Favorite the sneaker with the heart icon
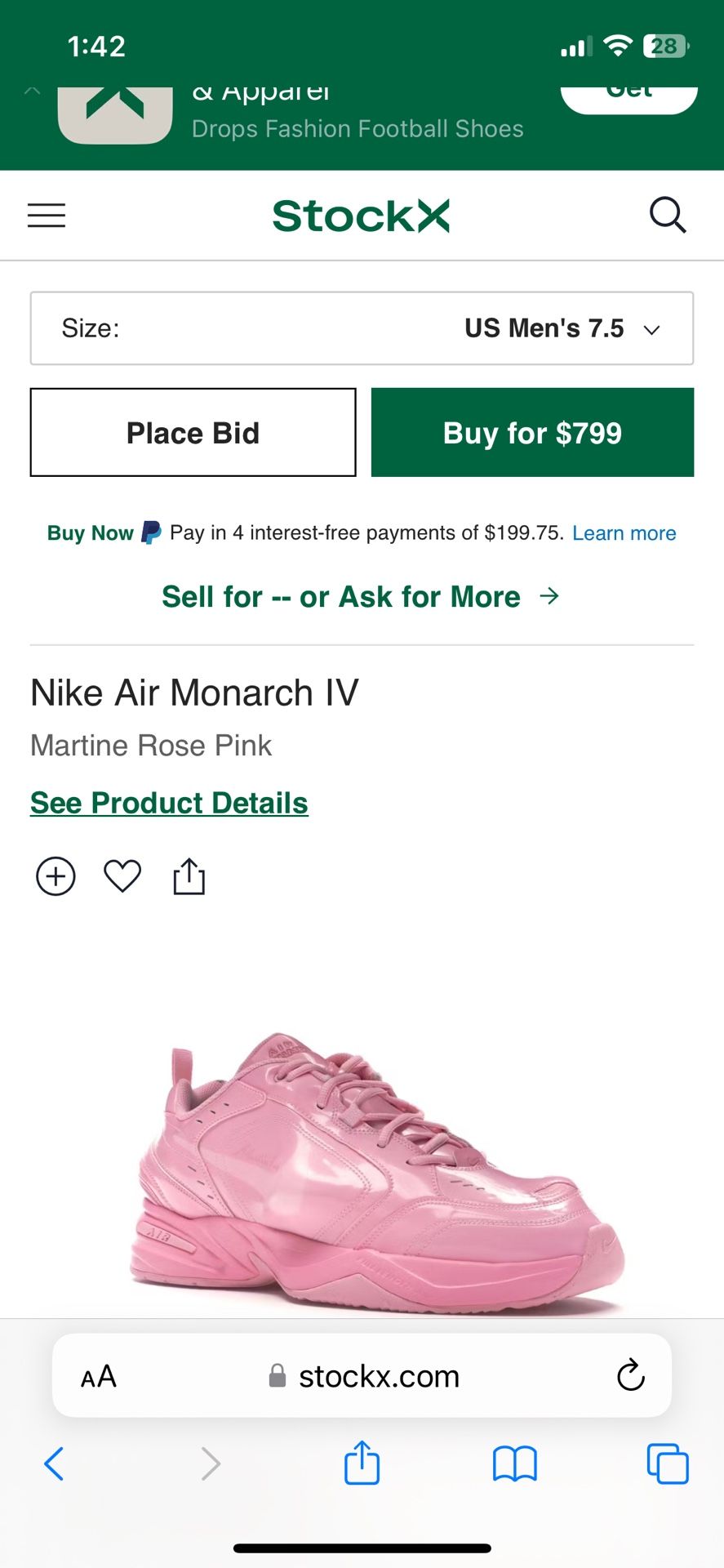Viewport: 724px width, 1568px height. click(122, 875)
